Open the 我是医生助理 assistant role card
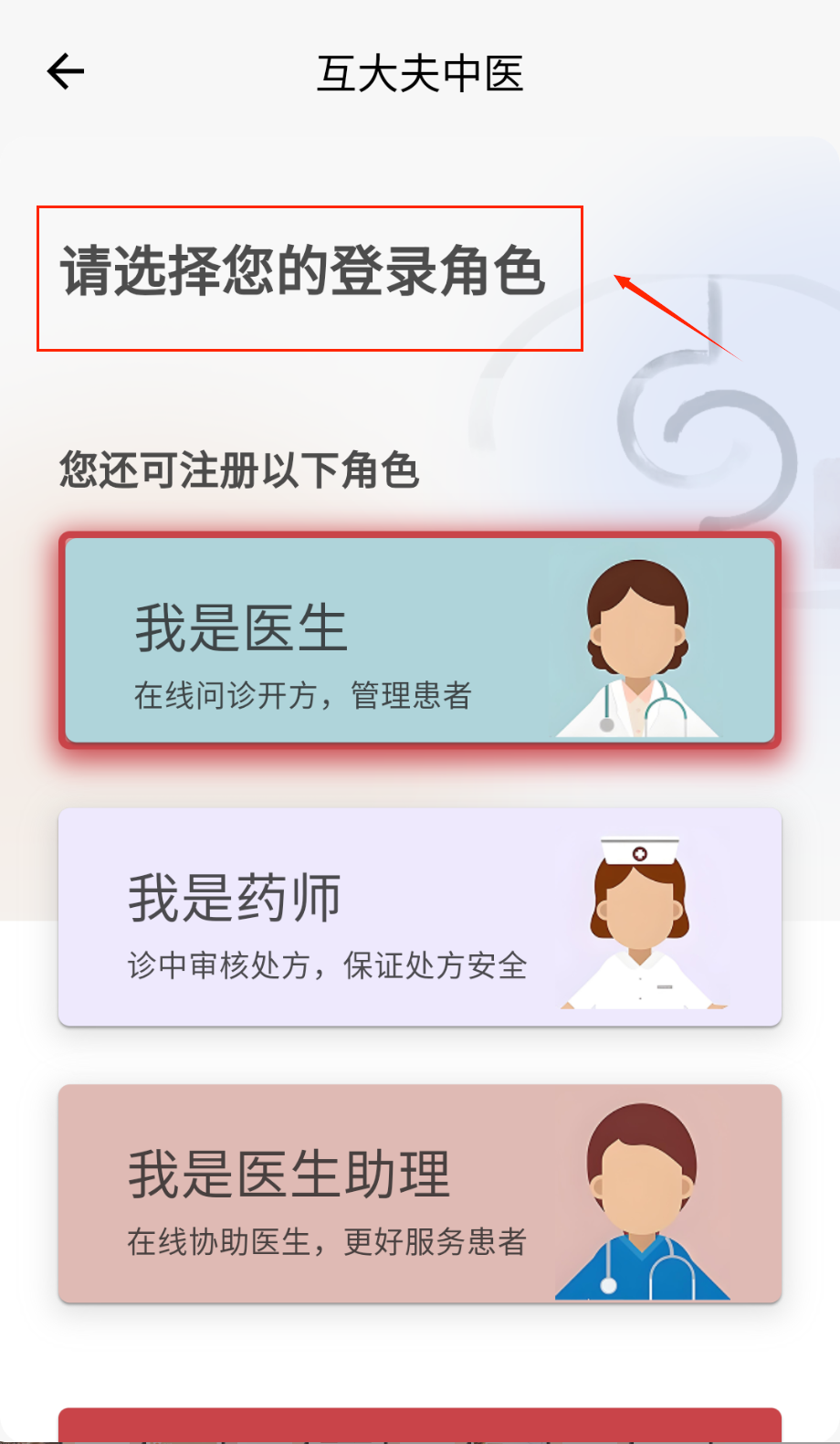 pos(419,1193)
